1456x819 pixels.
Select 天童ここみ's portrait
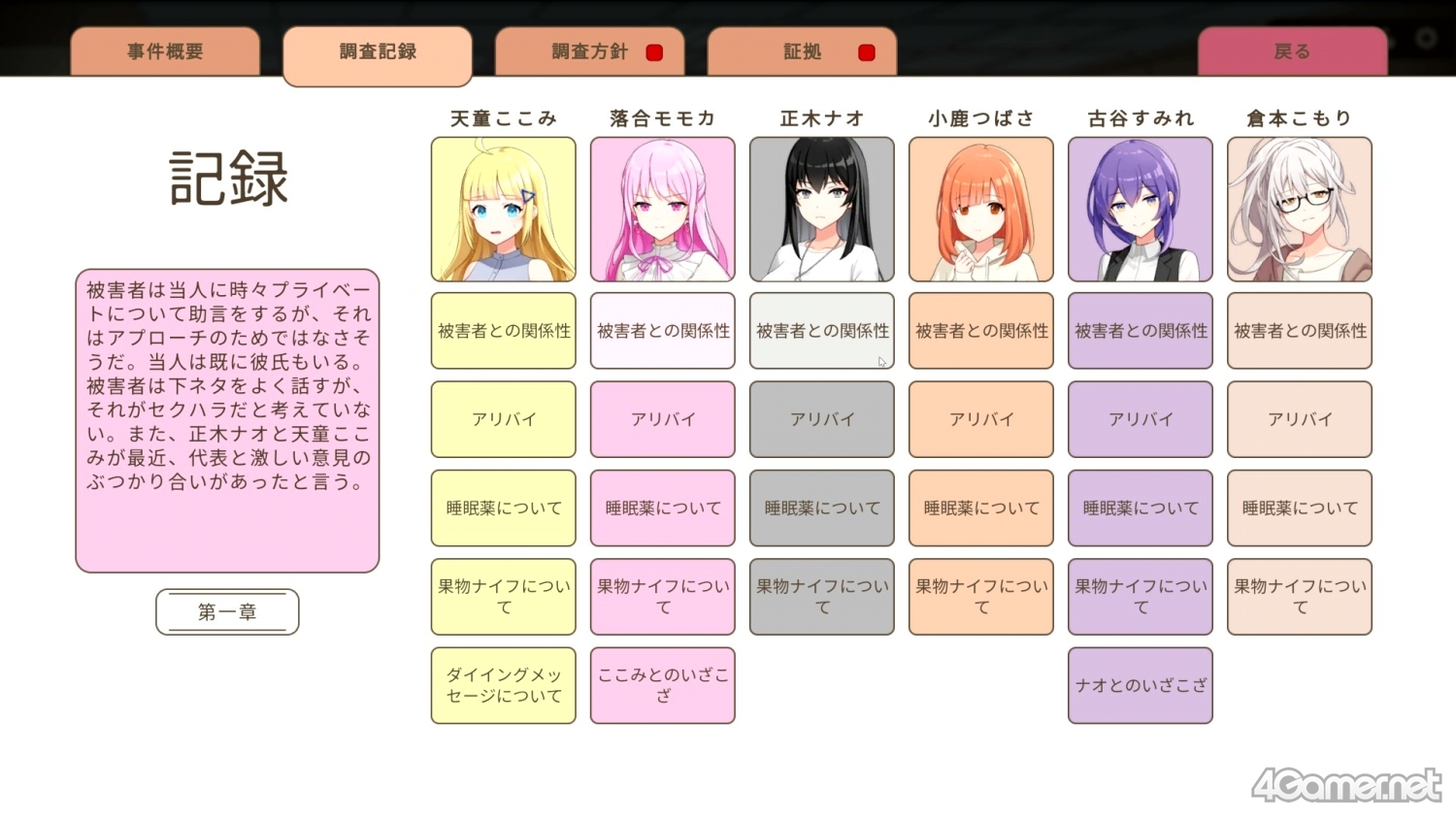point(504,210)
